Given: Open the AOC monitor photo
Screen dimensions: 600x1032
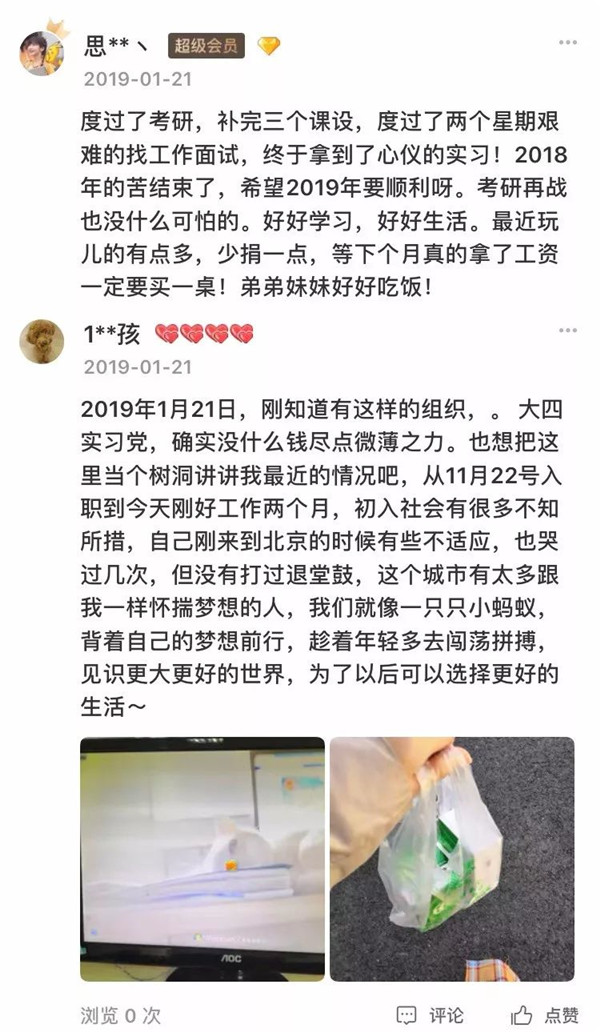Looking at the screenshot, I should [x=203, y=858].
